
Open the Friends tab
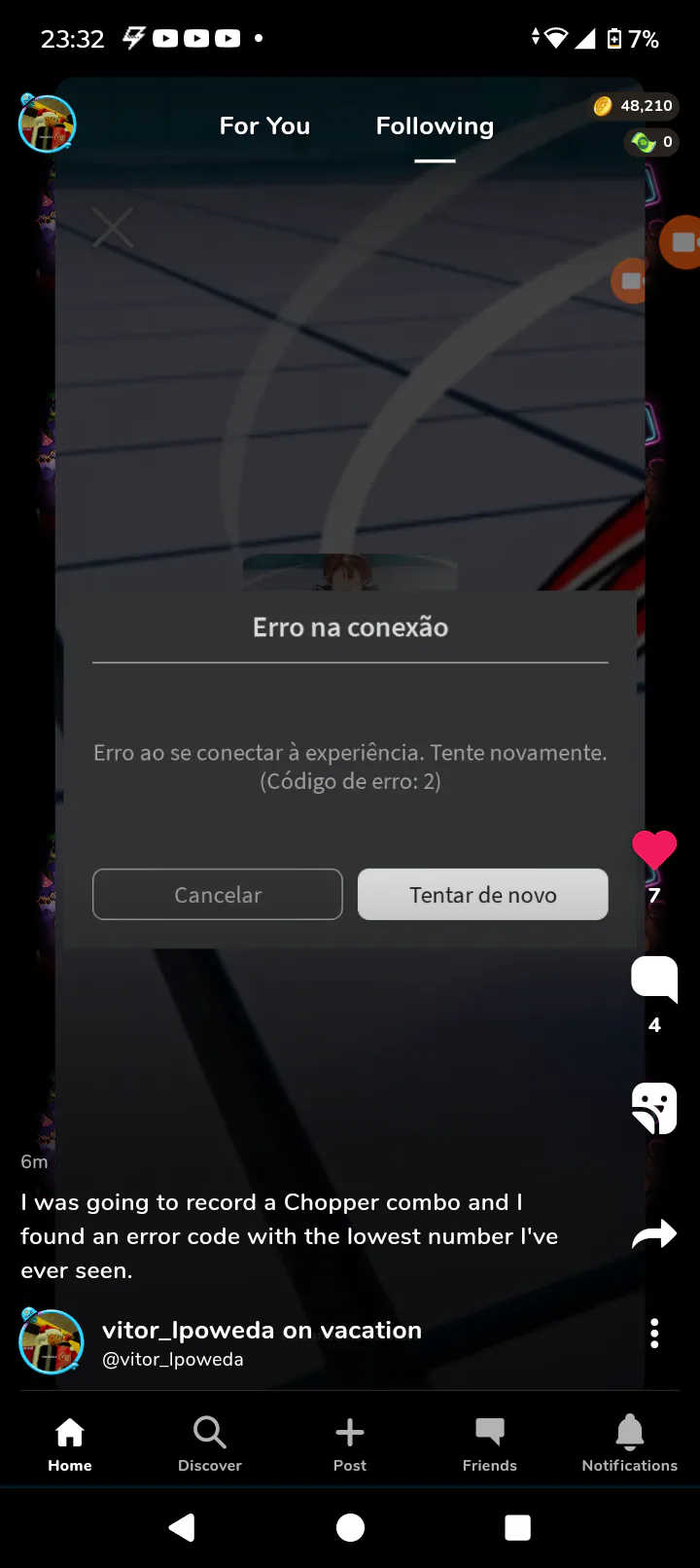pos(490,1443)
